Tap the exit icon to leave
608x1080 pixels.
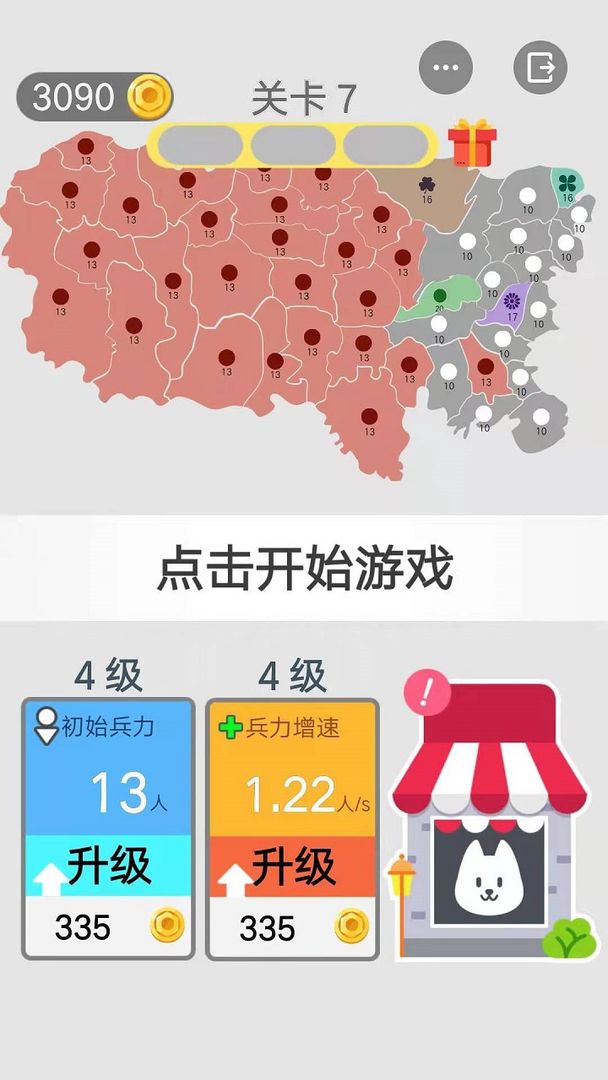tap(540, 68)
